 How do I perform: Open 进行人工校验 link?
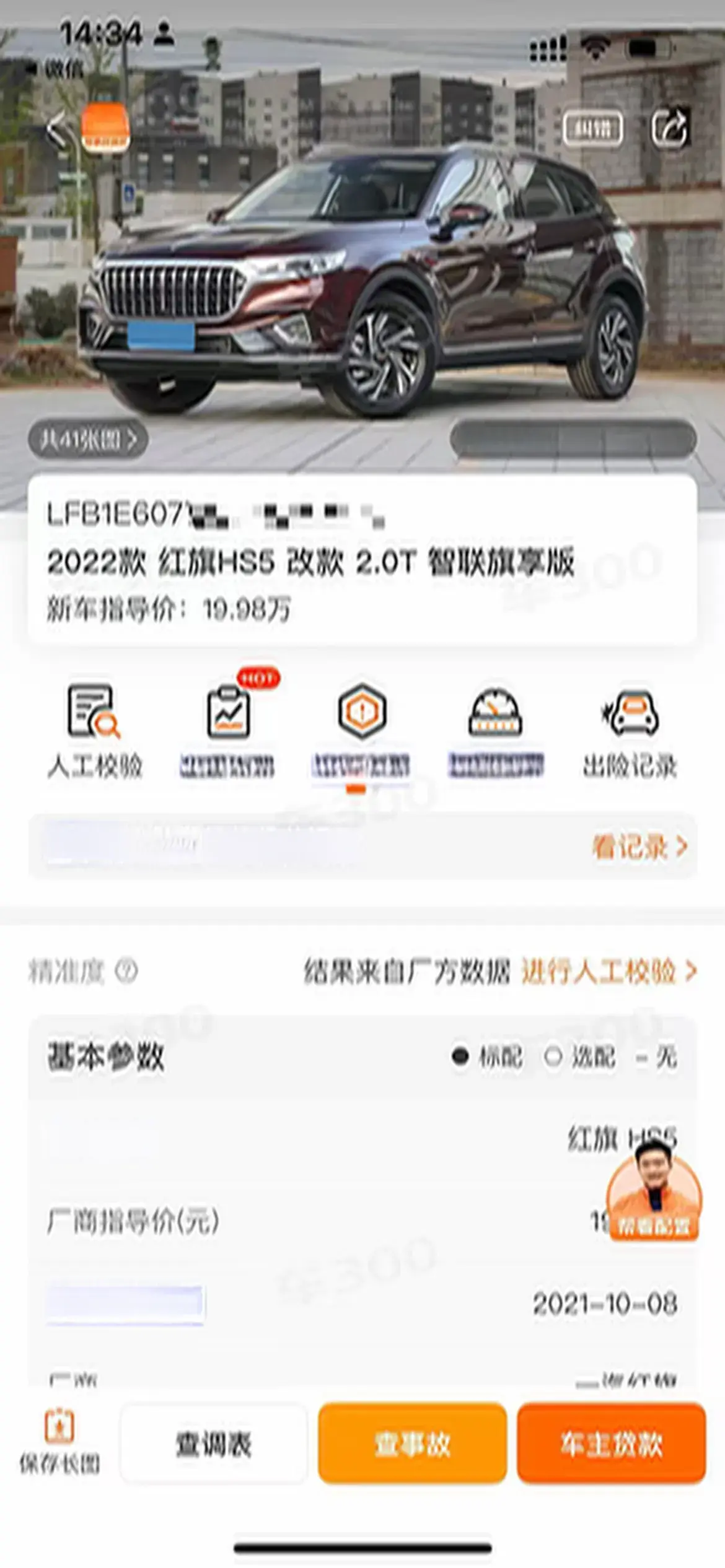point(609,971)
